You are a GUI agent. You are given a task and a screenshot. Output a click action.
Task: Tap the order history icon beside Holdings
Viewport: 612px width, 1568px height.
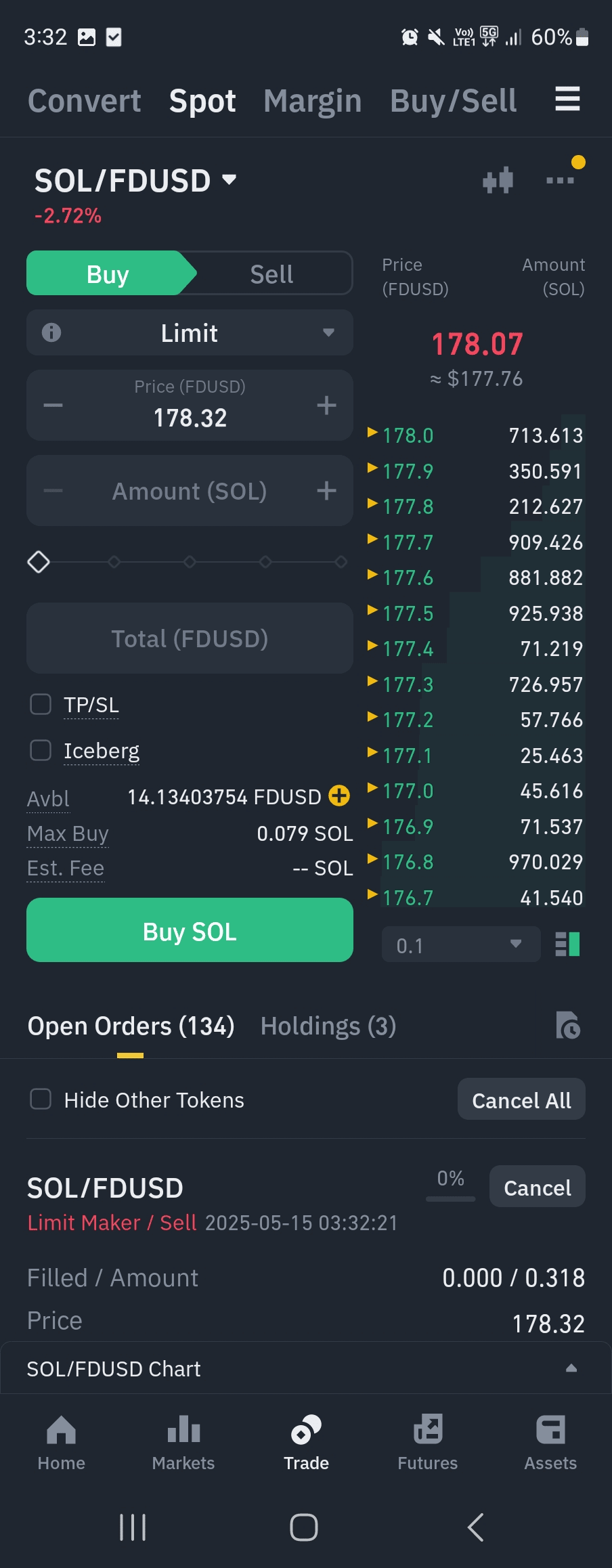coord(567,1026)
